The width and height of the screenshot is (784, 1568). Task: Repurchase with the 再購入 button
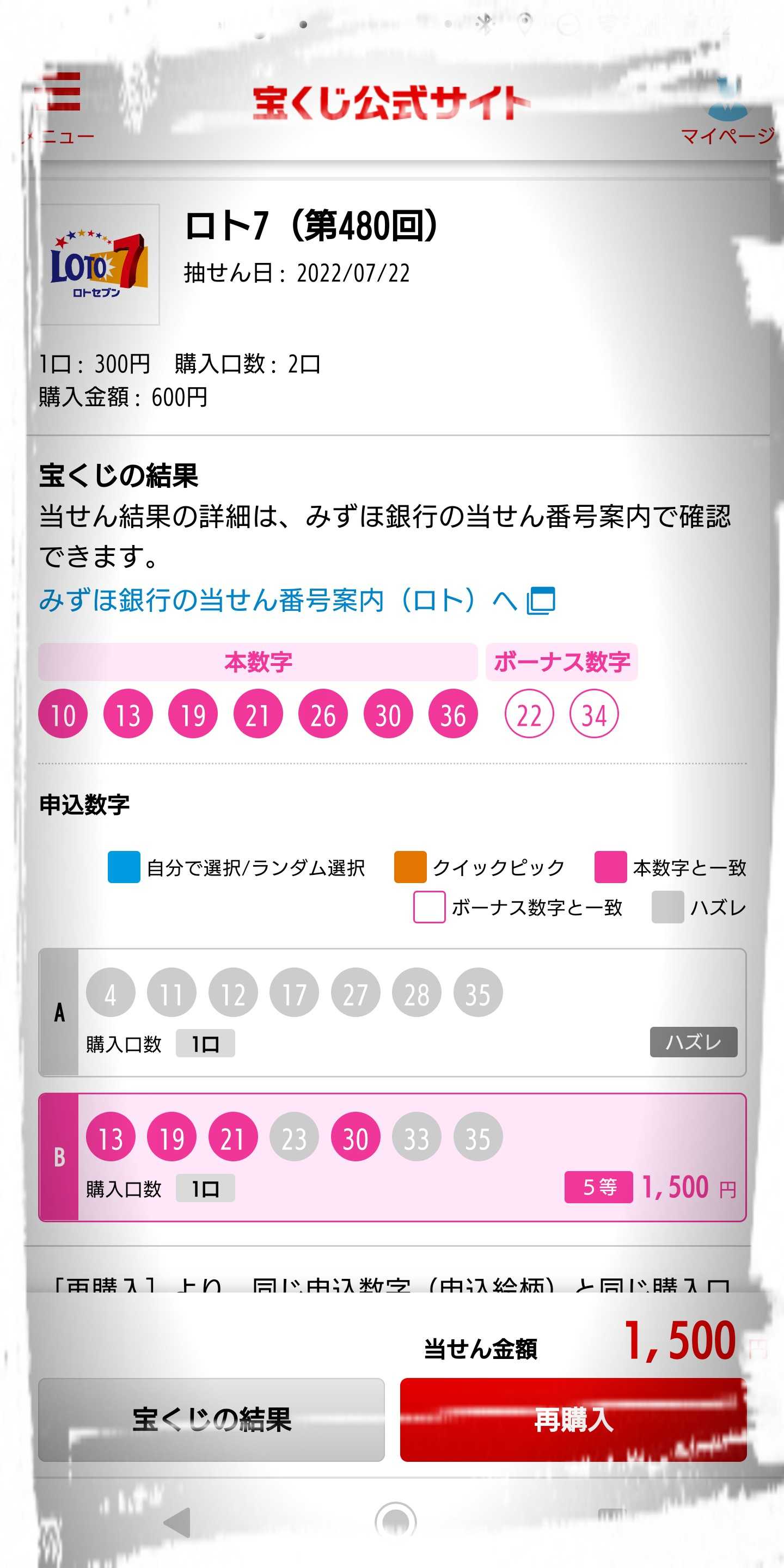tap(573, 1419)
